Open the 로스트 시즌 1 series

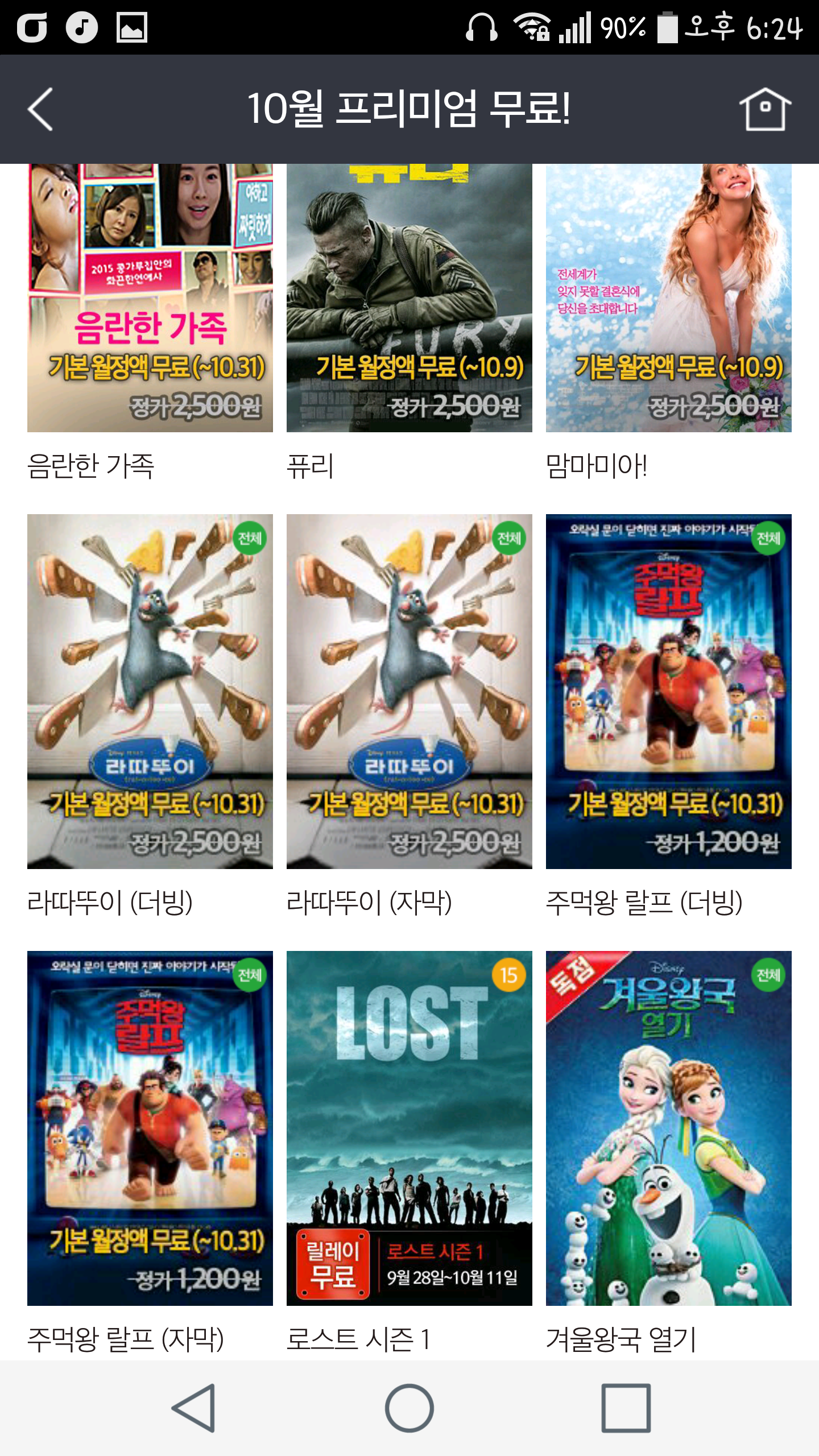[409, 1128]
